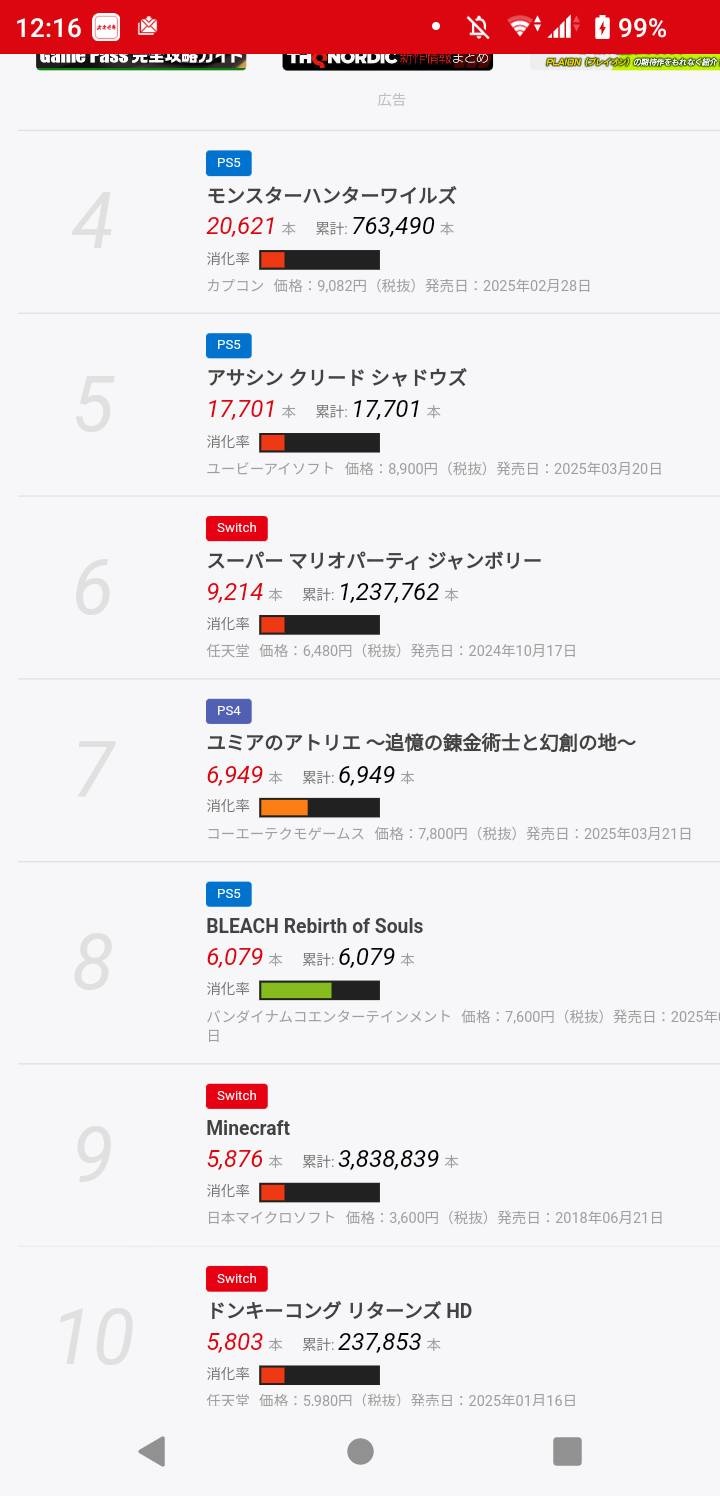720x1496 pixels.
Task: Open the アサシン クリード シャドウズ entry
Action: click(336, 378)
